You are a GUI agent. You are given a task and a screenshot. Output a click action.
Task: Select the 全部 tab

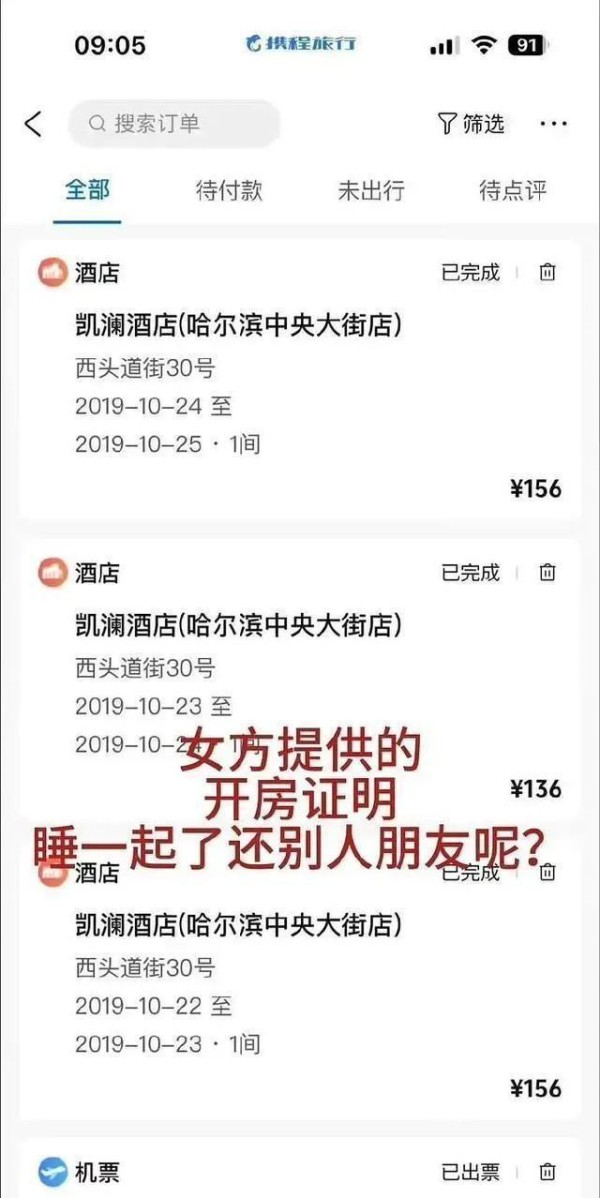coord(87,190)
